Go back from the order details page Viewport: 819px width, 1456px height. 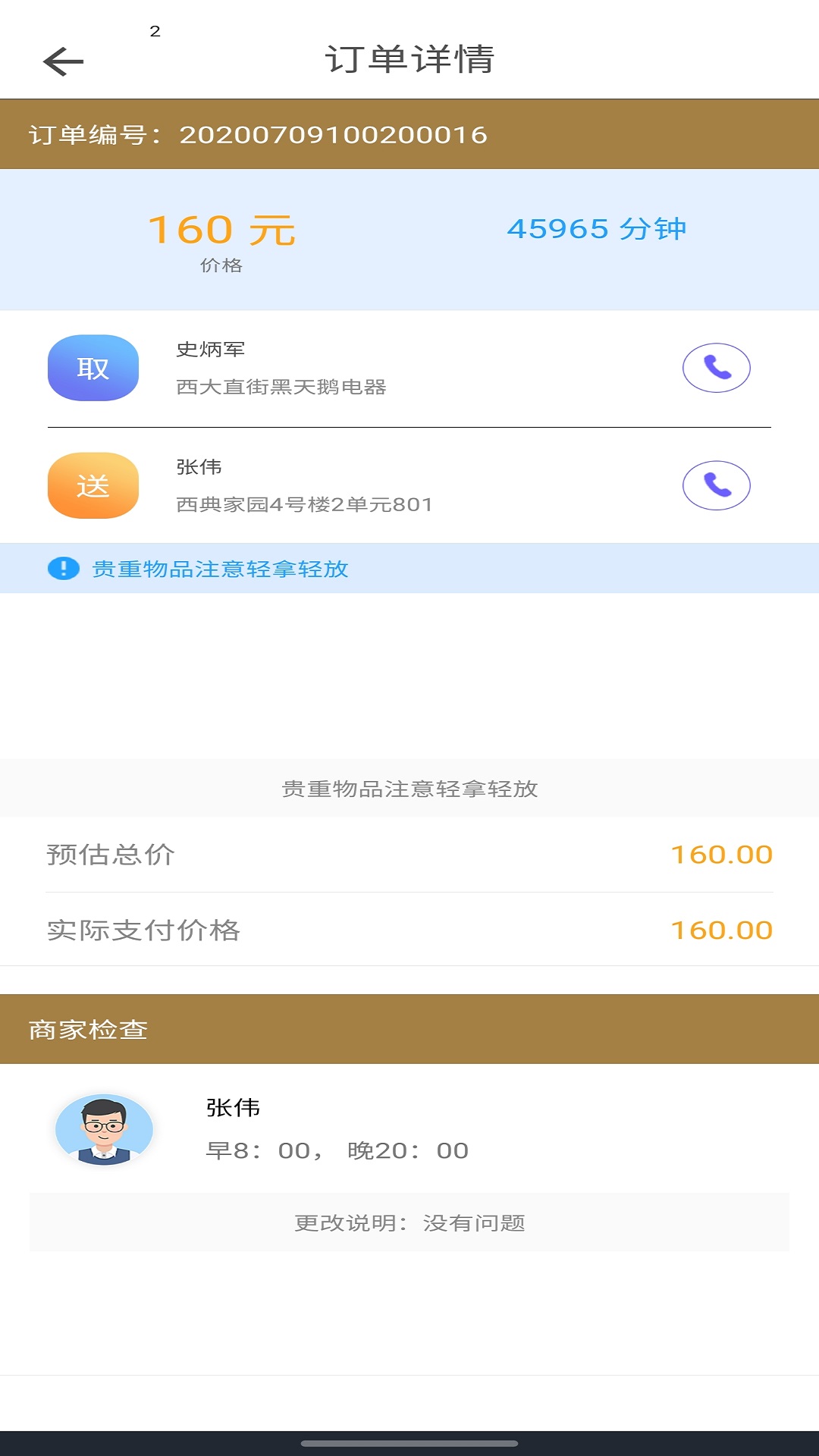point(64,61)
